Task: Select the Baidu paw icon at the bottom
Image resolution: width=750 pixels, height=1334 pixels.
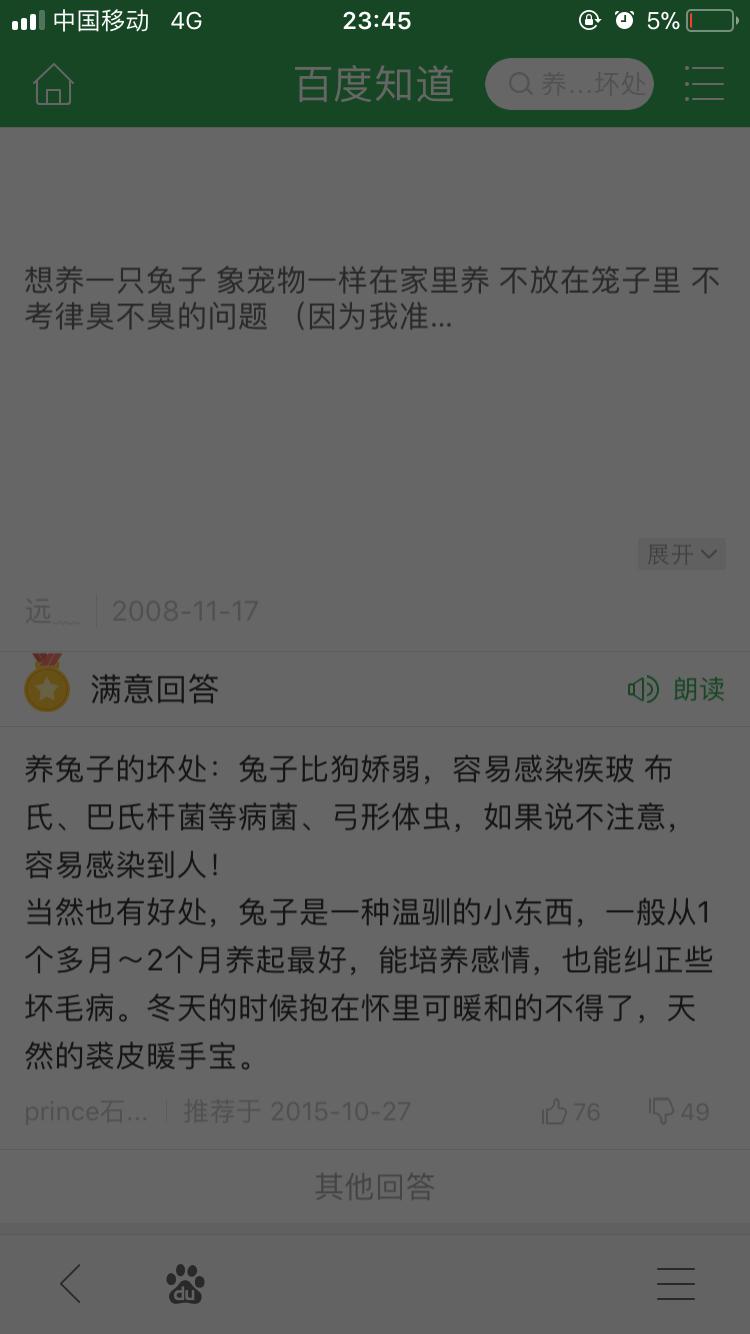Action: 184,1284
